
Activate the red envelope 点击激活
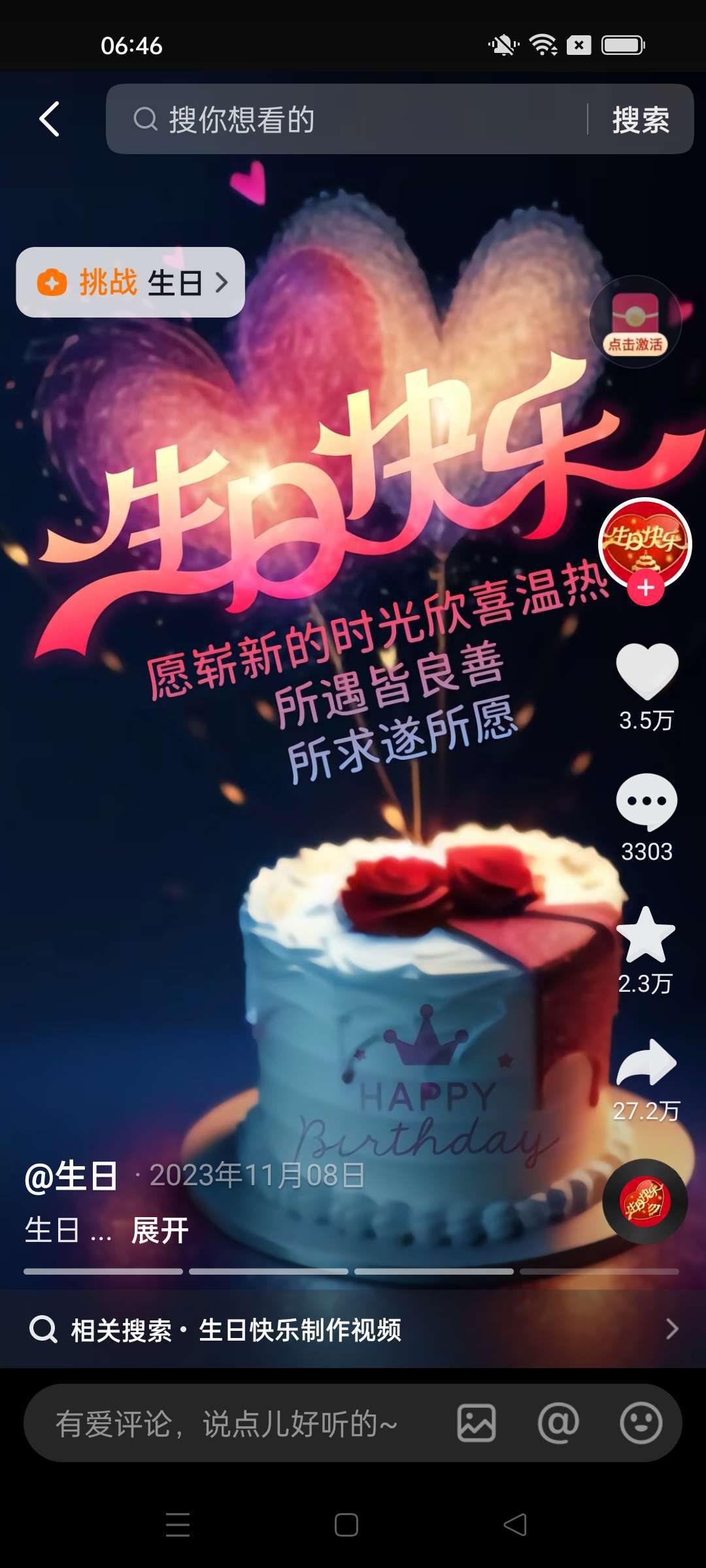(x=635, y=321)
